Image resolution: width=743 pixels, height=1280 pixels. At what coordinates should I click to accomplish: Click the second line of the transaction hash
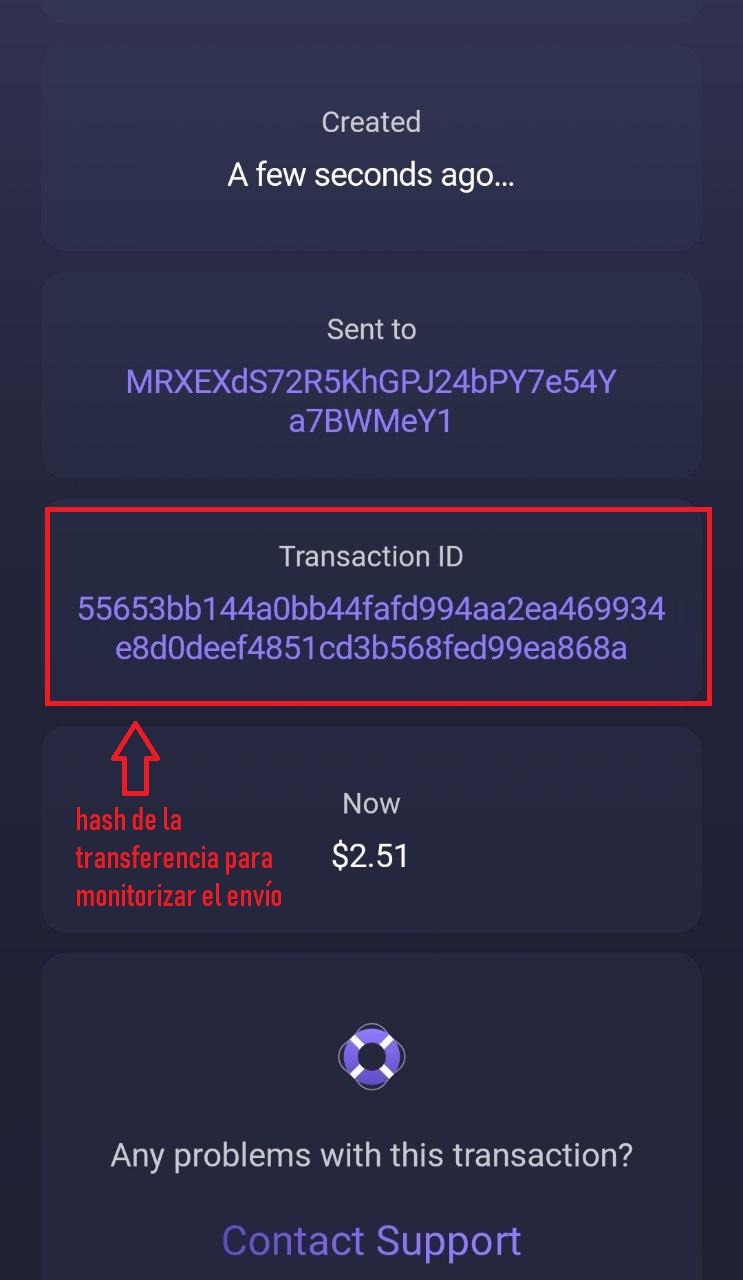pos(371,648)
